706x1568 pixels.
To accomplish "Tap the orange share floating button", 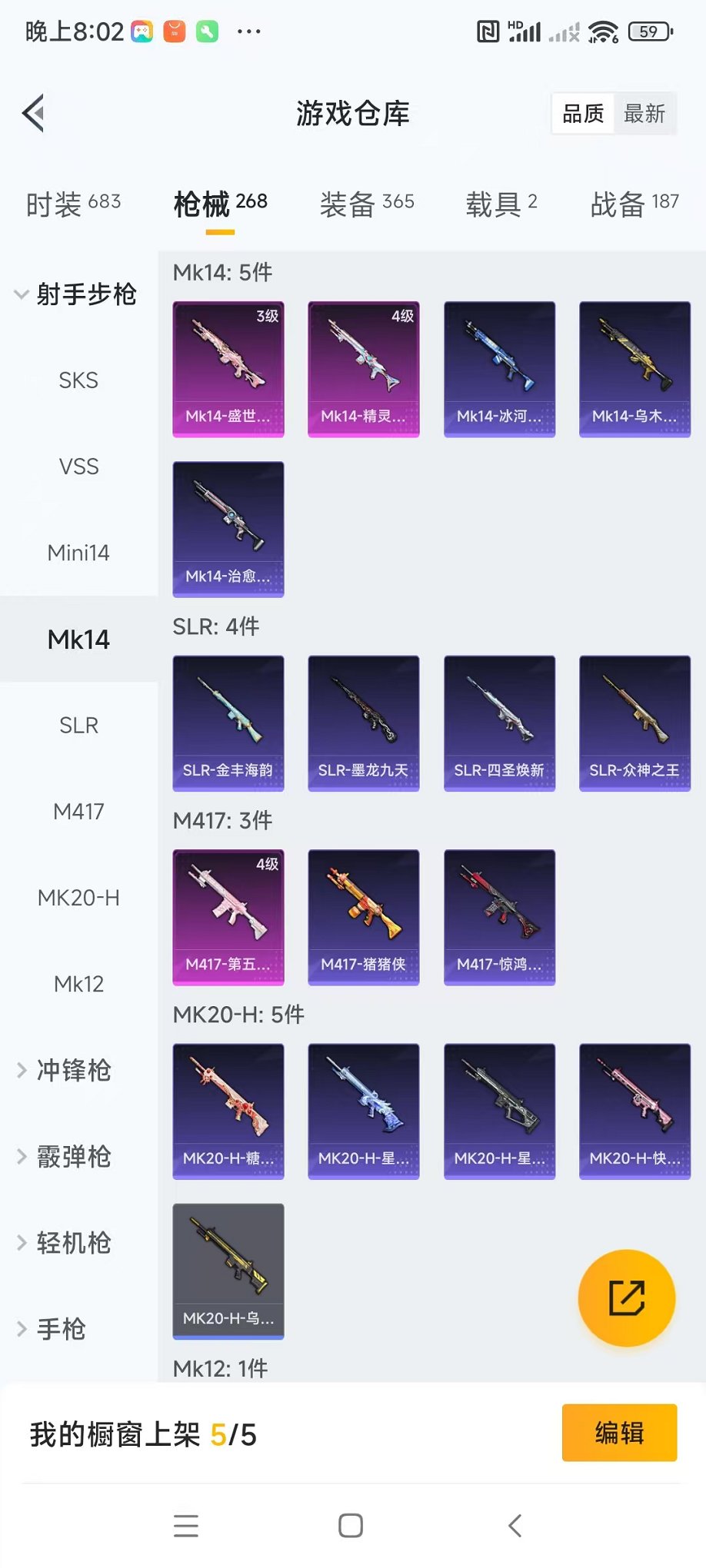I will [626, 1298].
